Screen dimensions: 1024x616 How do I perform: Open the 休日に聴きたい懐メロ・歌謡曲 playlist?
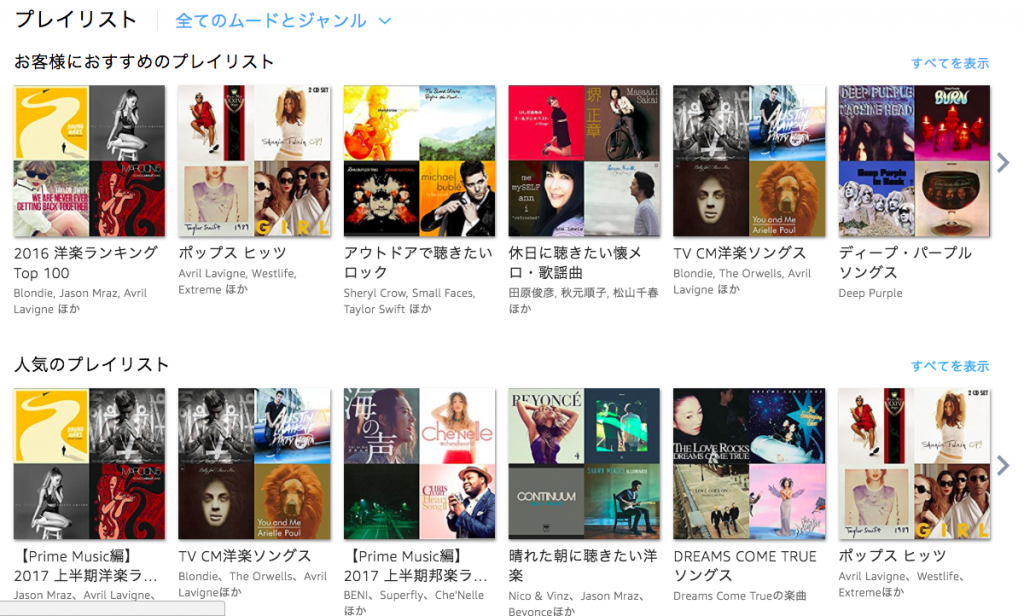coord(584,161)
